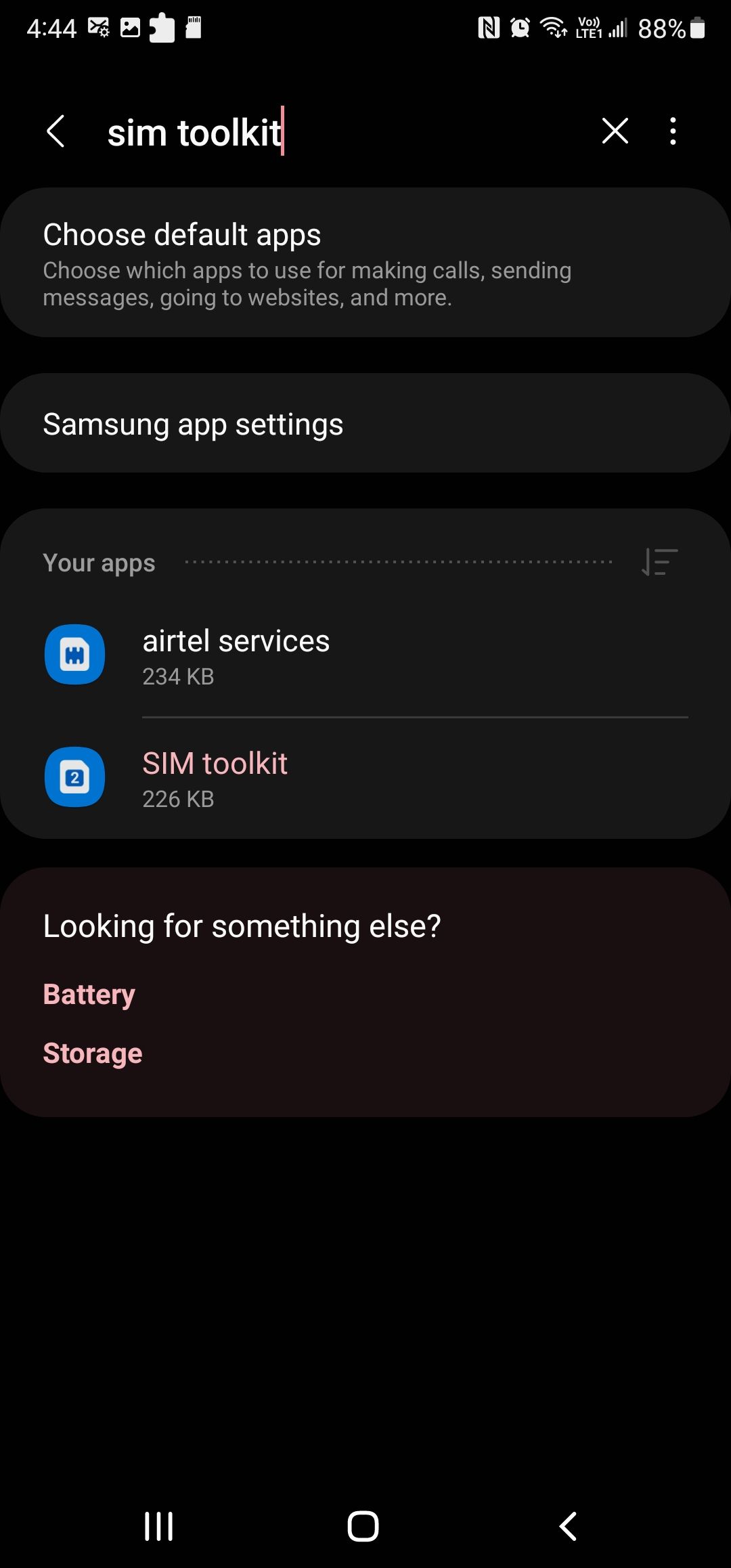The image size is (731, 1568).
Task: Tap the more options three-dot icon
Action: coord(672,131)
